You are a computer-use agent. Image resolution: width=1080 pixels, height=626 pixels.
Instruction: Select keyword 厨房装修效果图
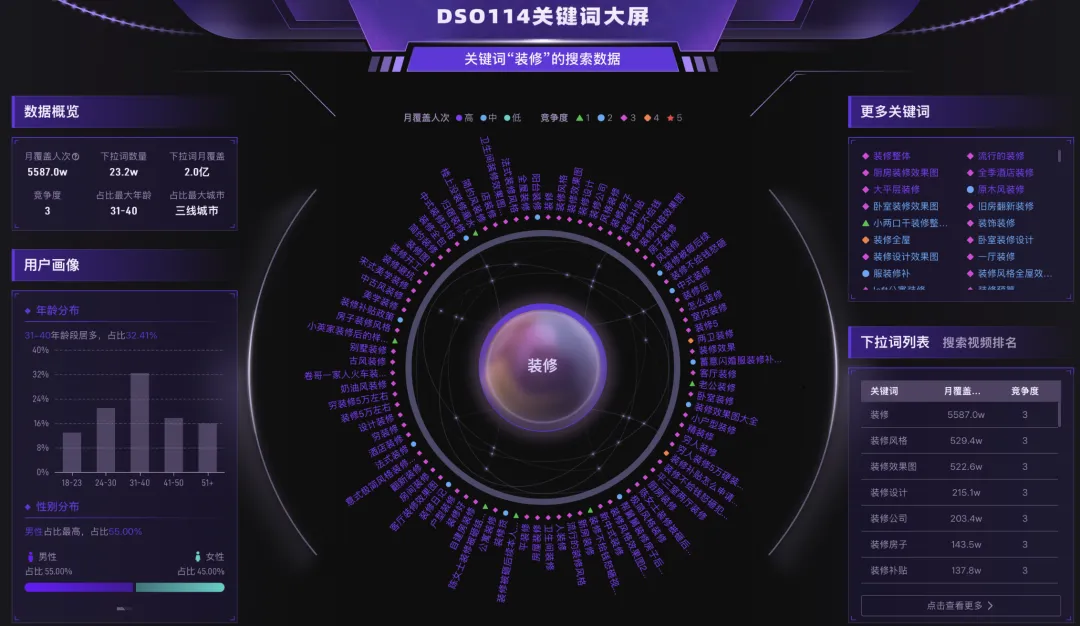pos(905,173)
